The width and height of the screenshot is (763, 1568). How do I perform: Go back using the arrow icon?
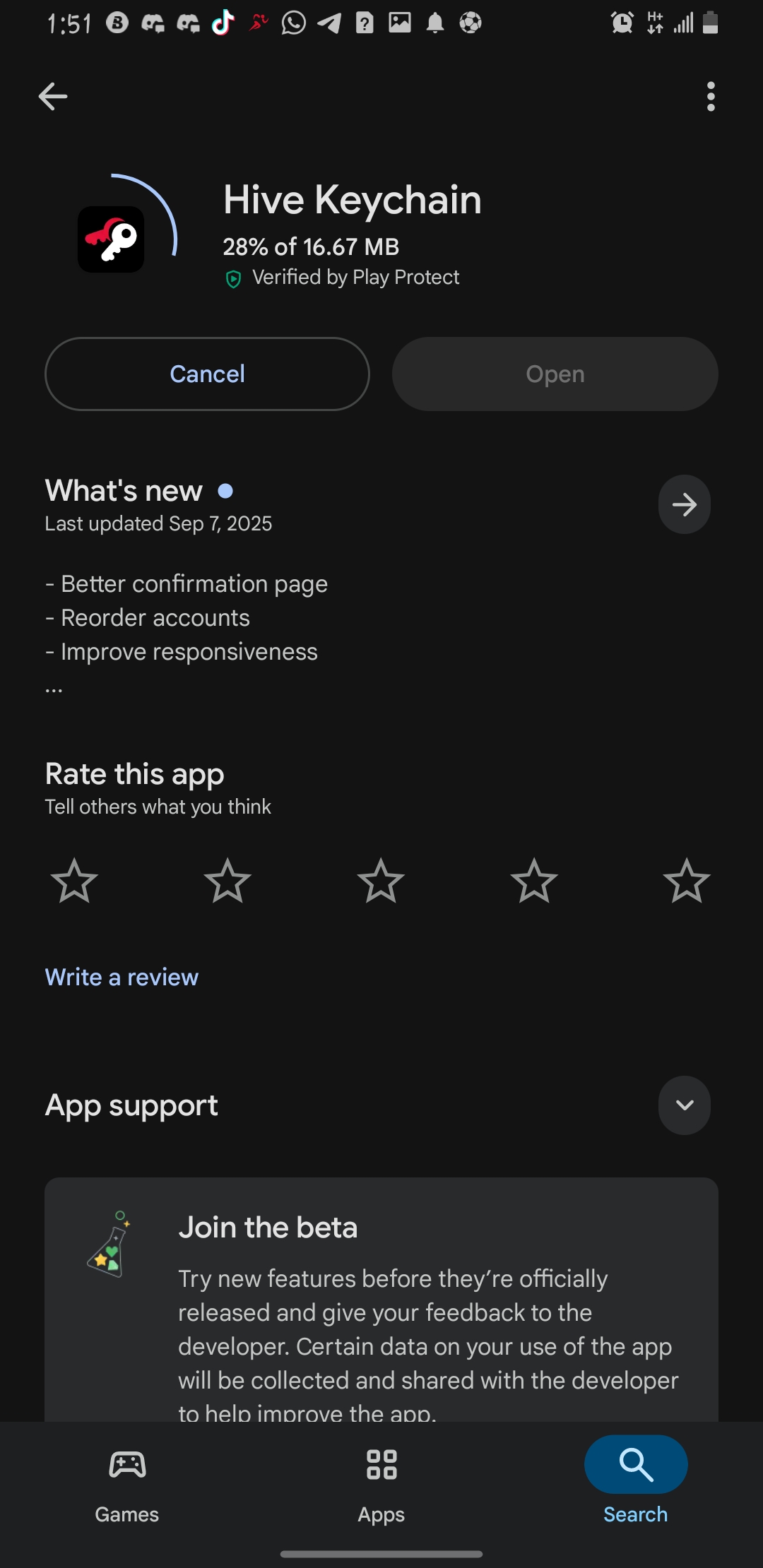point(53,97)
